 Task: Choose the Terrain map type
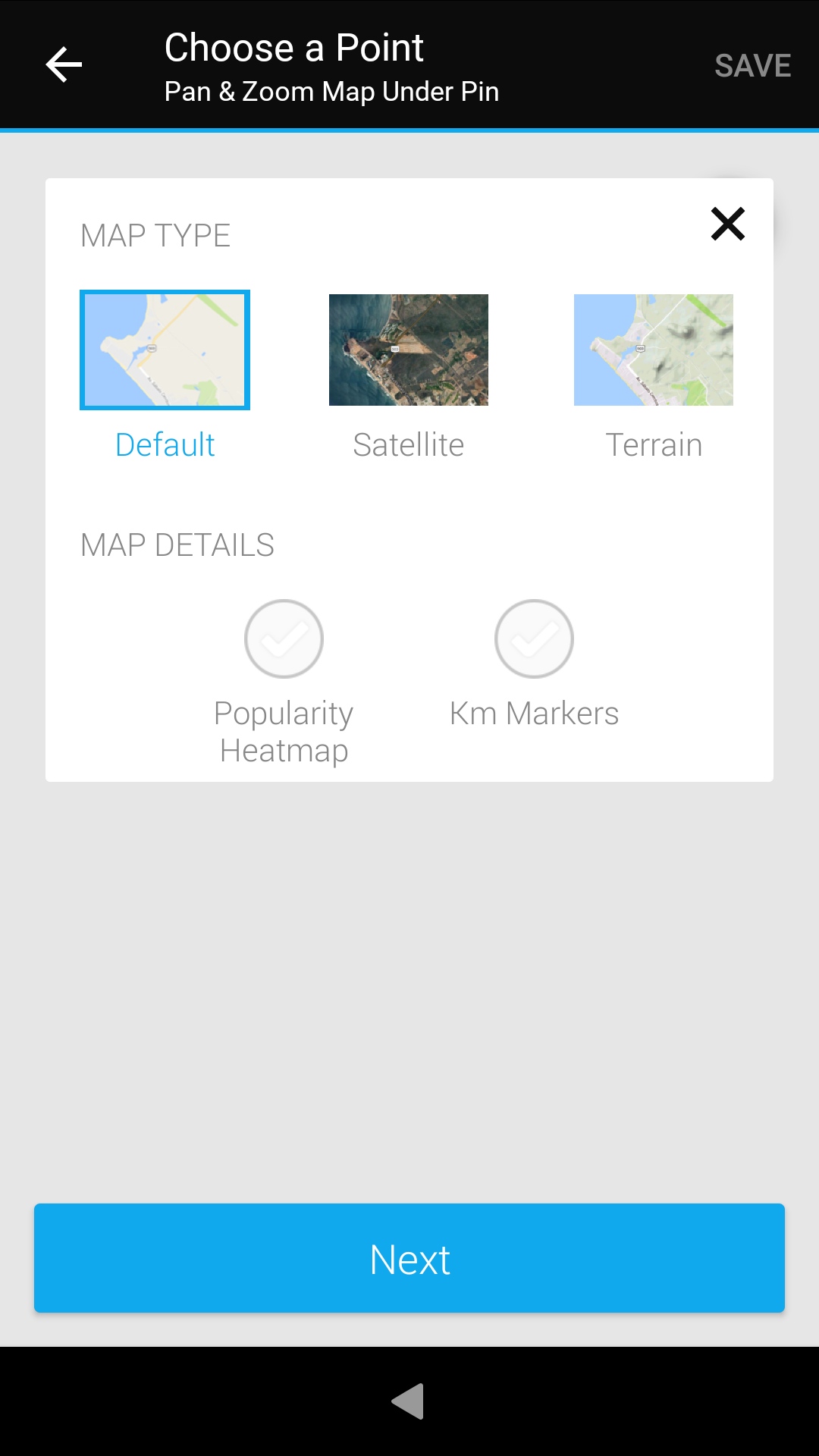(x=654, y=350)
